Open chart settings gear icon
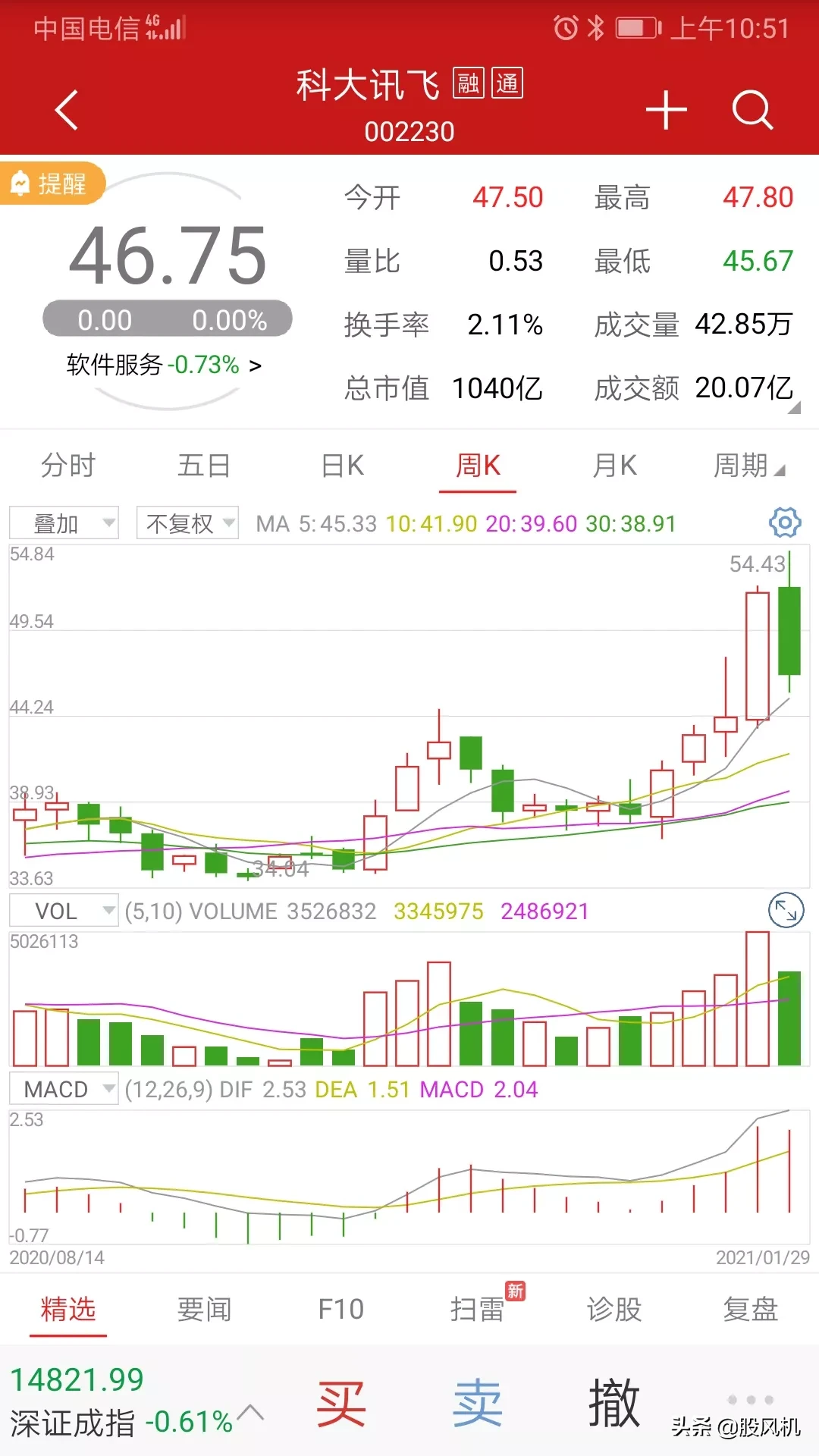 pos(785,522)
